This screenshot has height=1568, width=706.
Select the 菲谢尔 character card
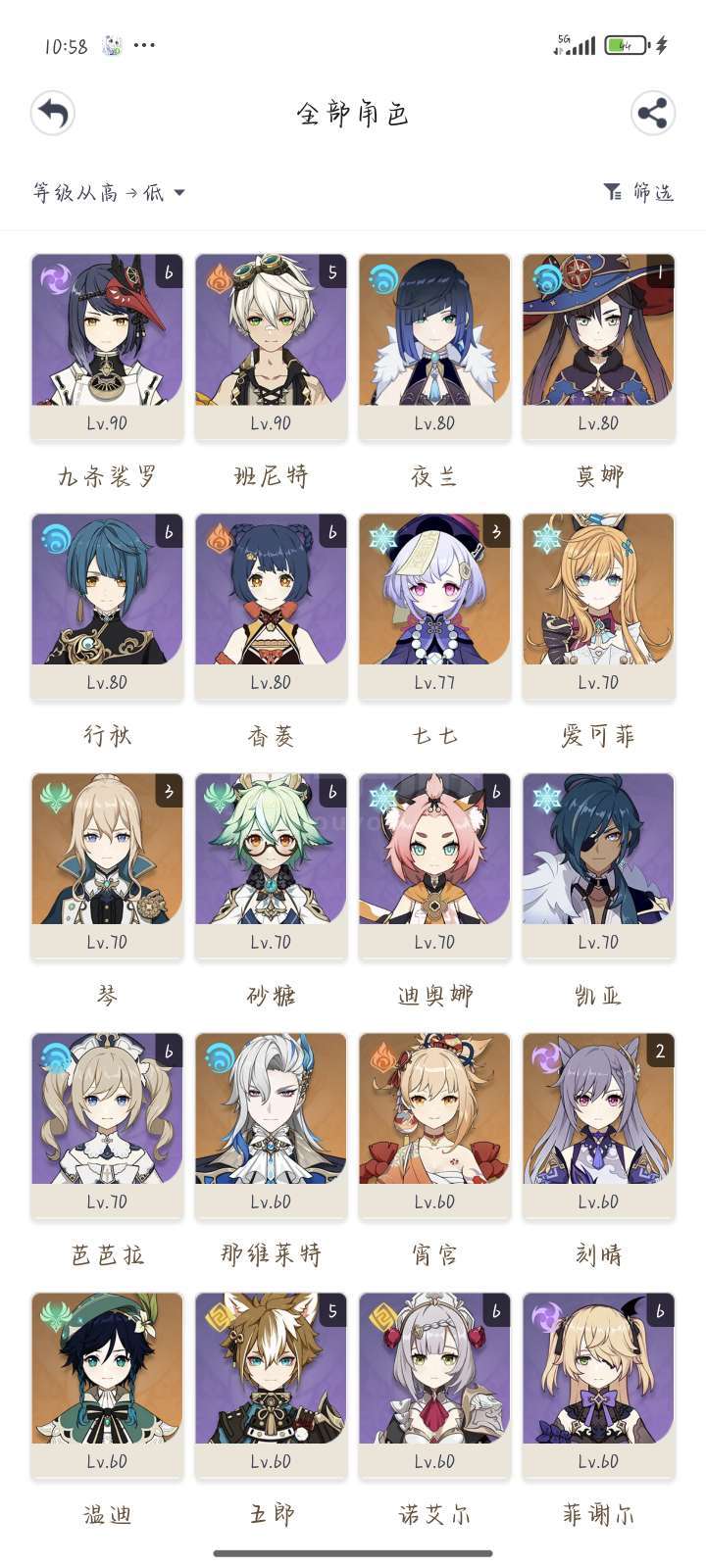[x=598, y=1384]
